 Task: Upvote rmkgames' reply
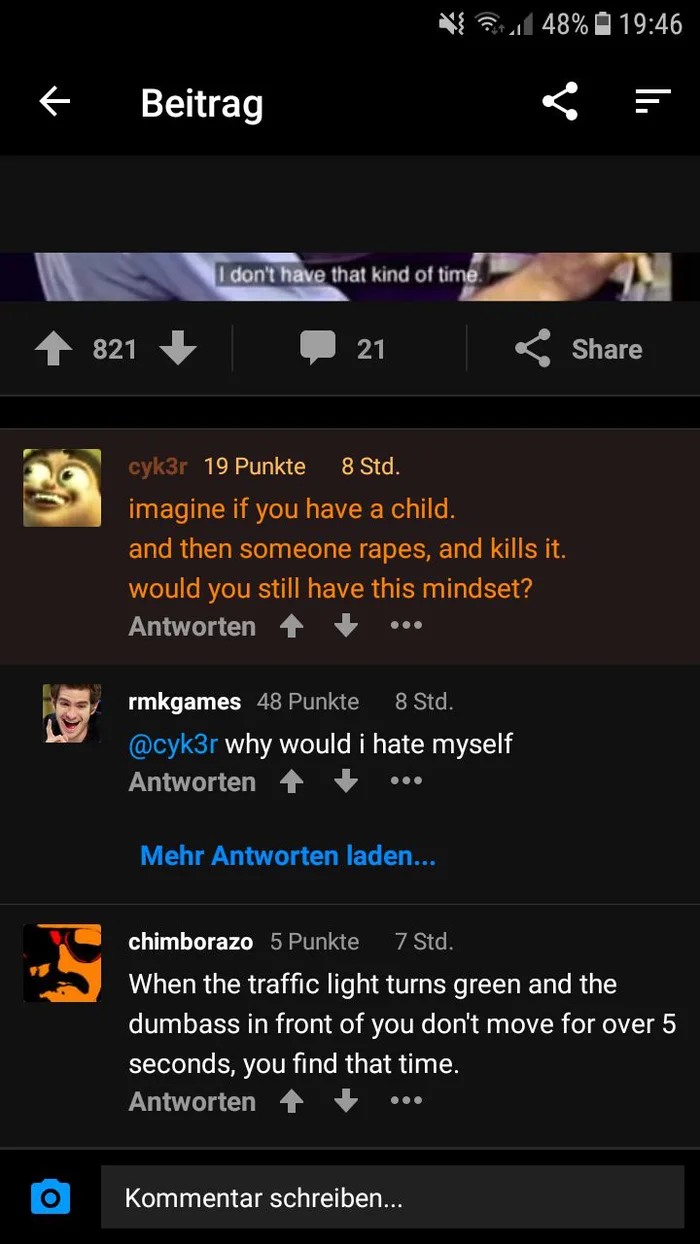pyautogui.click(x=292, y=781)
